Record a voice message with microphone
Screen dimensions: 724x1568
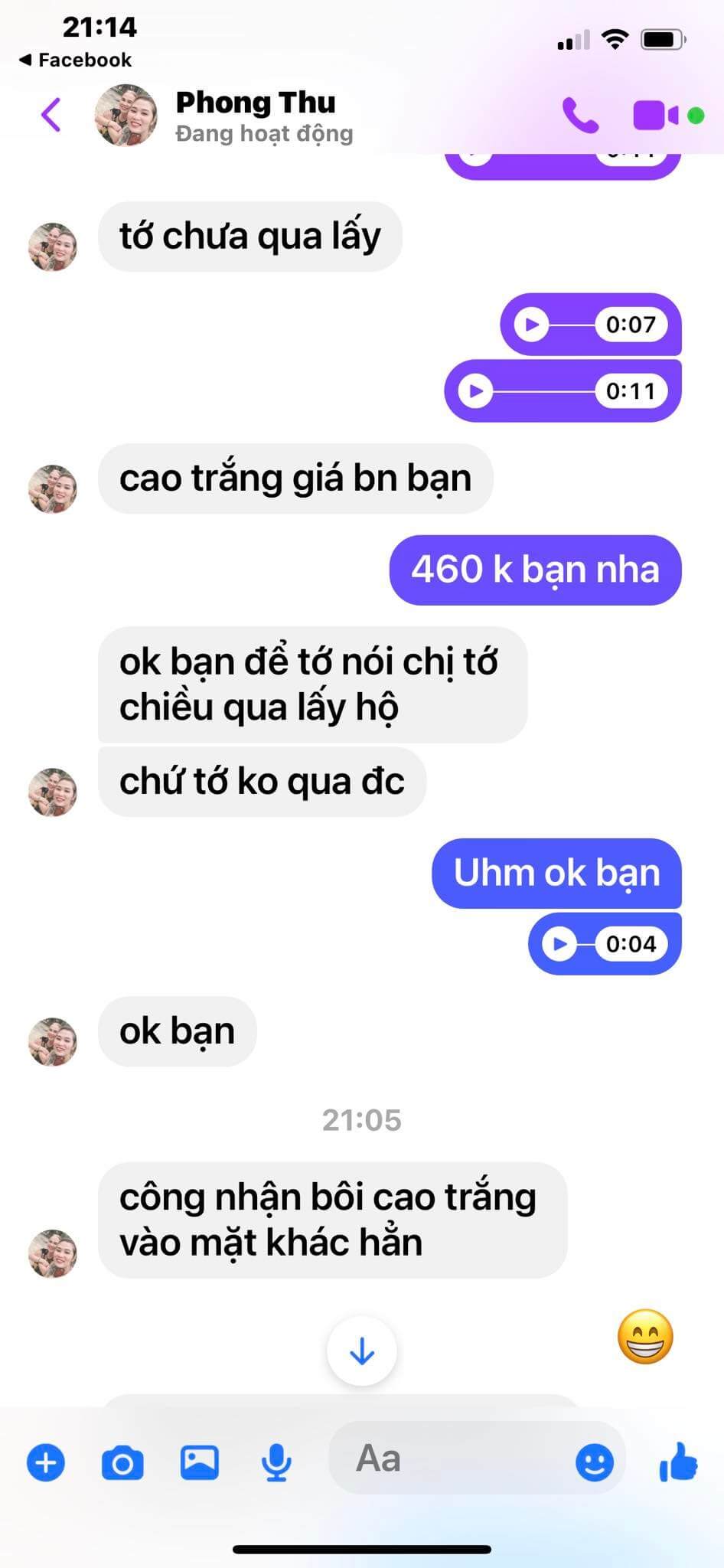276,1463
